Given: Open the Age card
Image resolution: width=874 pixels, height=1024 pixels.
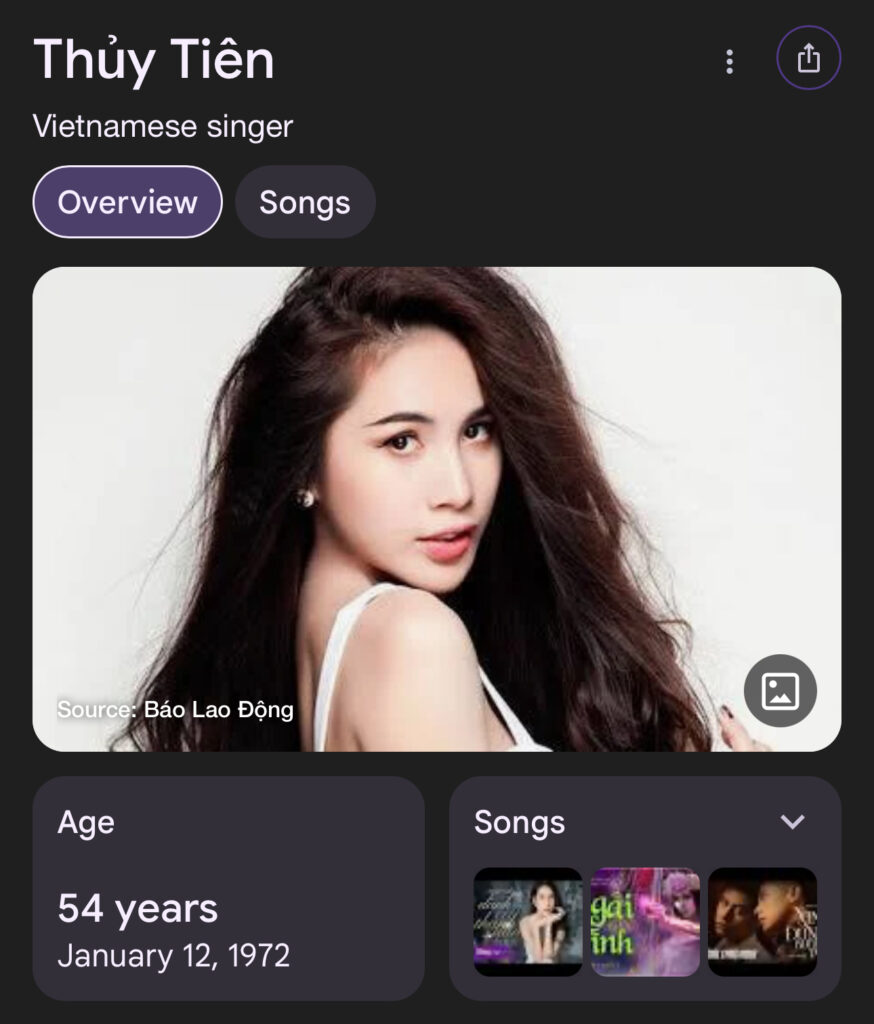Looking at the screenshot, I should click(x=228, y=888).
